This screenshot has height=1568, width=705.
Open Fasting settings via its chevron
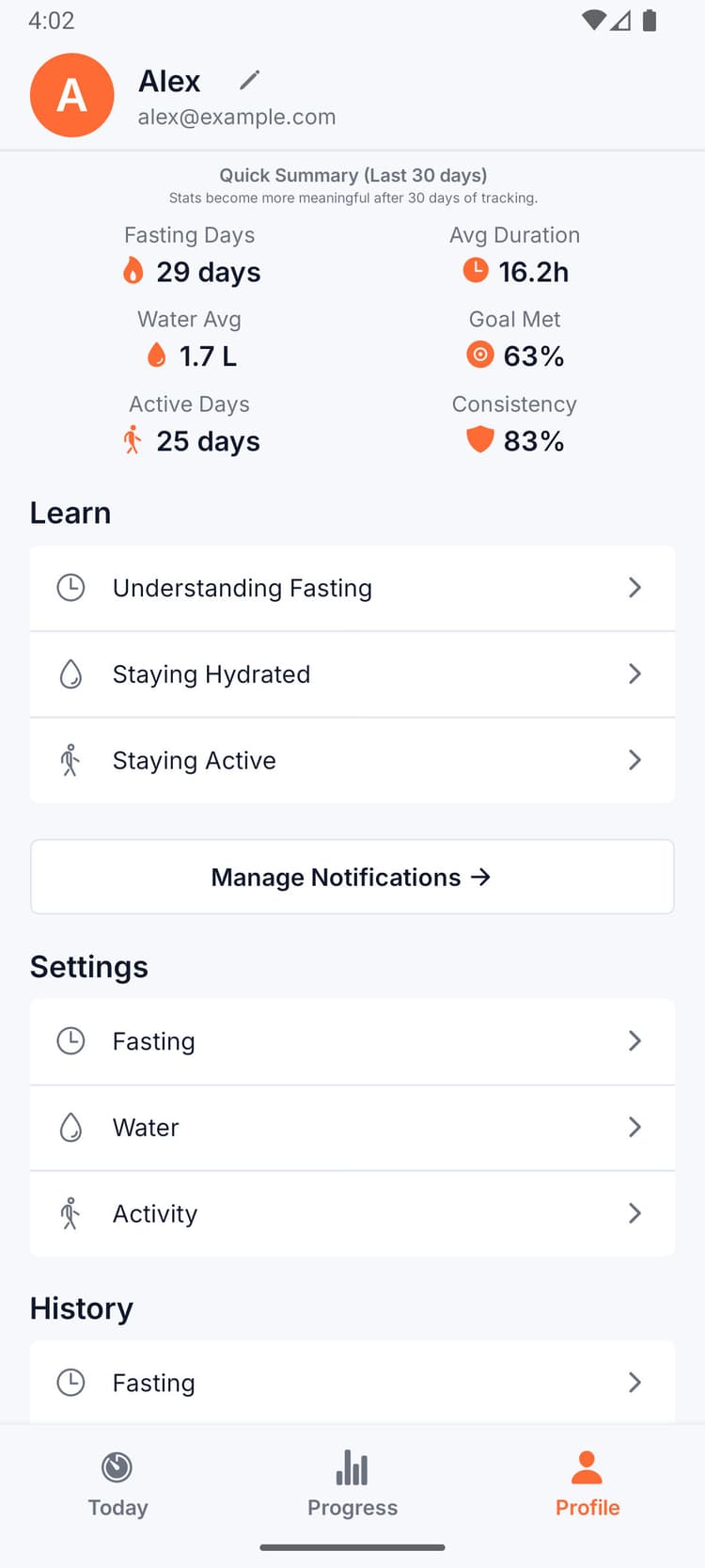click(634, 1041)
